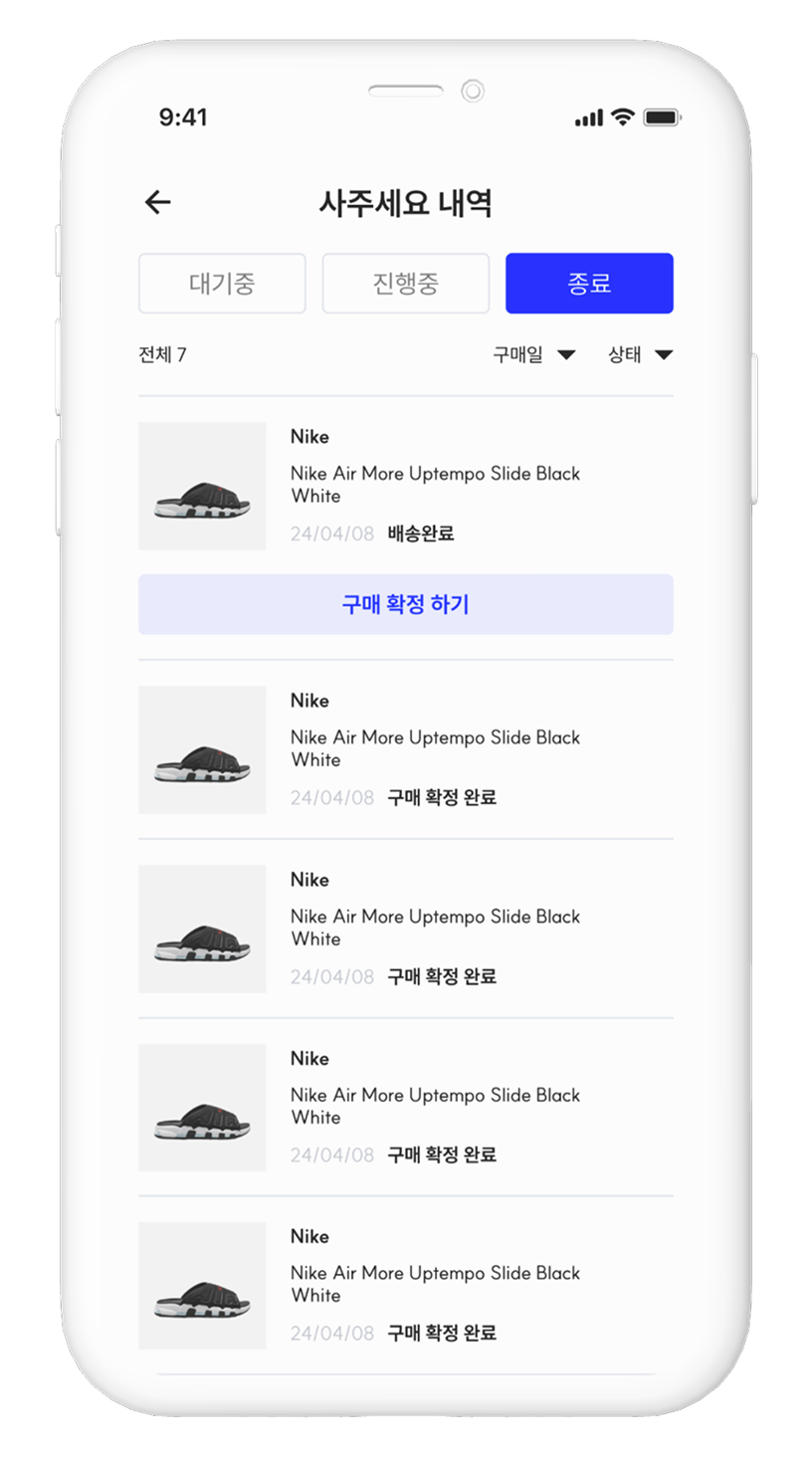Switch to the 대기중 tab
Image resolution: width=812 pixels, height=1457 pixels.
click(x=222, y=284)
